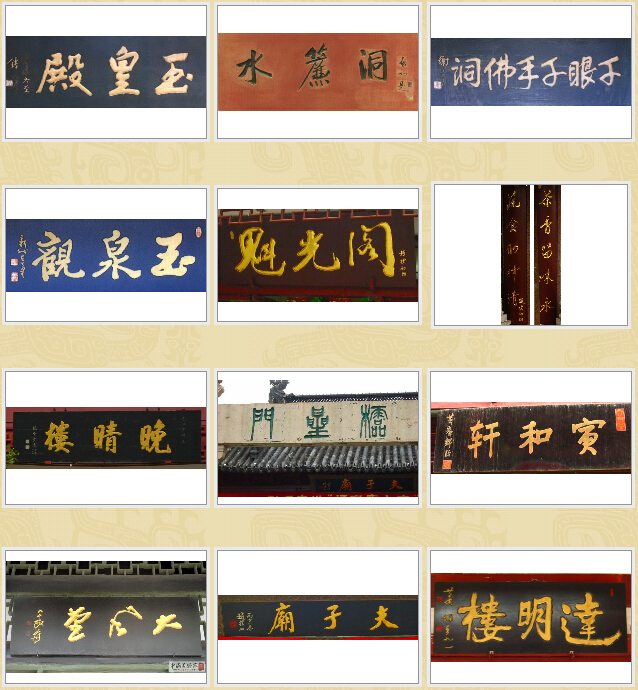Open the 寅和轩 plaque tile
This screenshot has width=638, height=690.
531,438
